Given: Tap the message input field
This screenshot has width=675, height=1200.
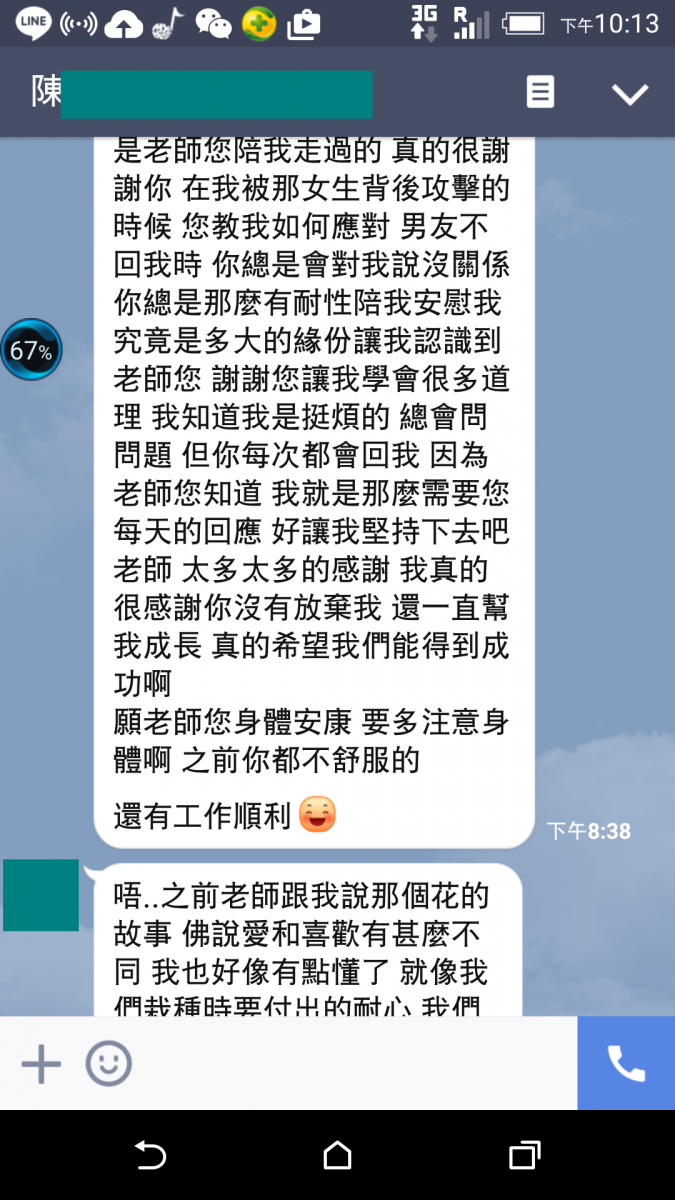Looking at the screenshot, I should (x=350, y=1064).
